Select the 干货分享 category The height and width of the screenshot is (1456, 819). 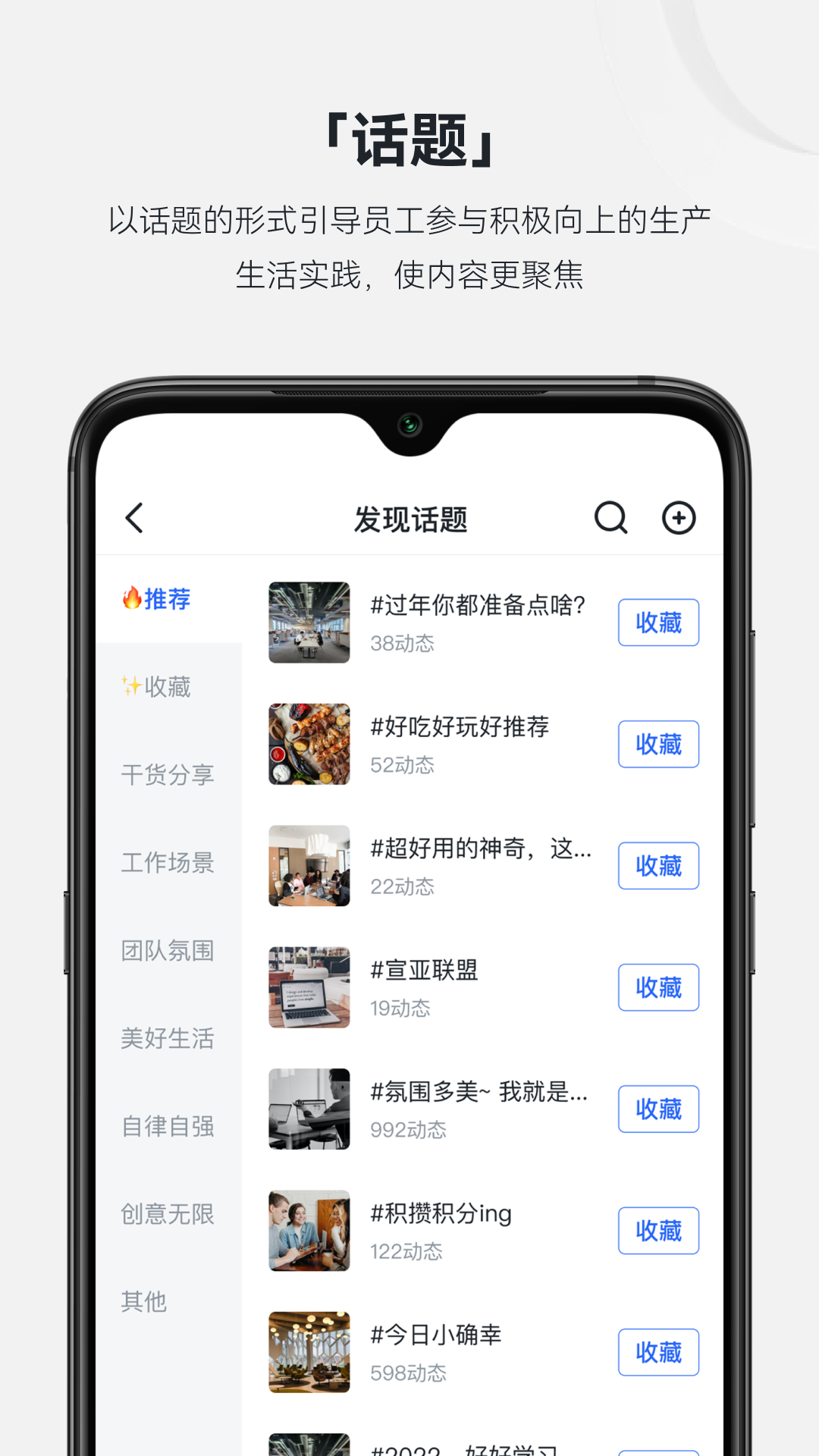click(168, 775)
